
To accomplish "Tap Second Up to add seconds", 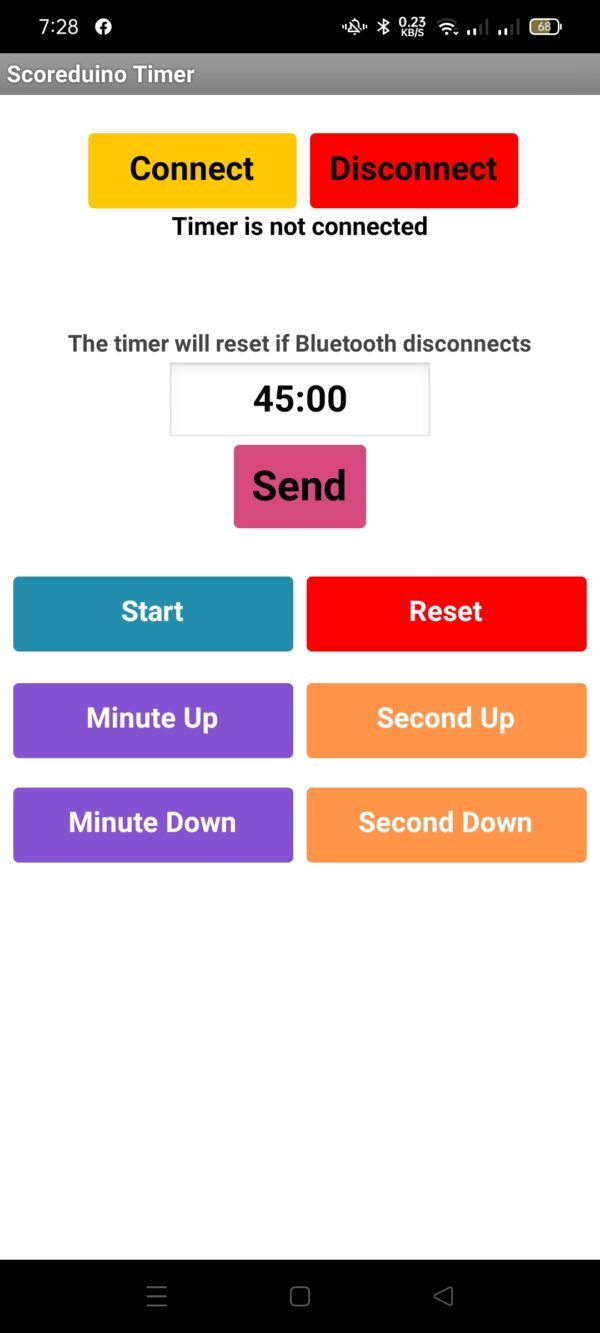I will tap(446, 720).
